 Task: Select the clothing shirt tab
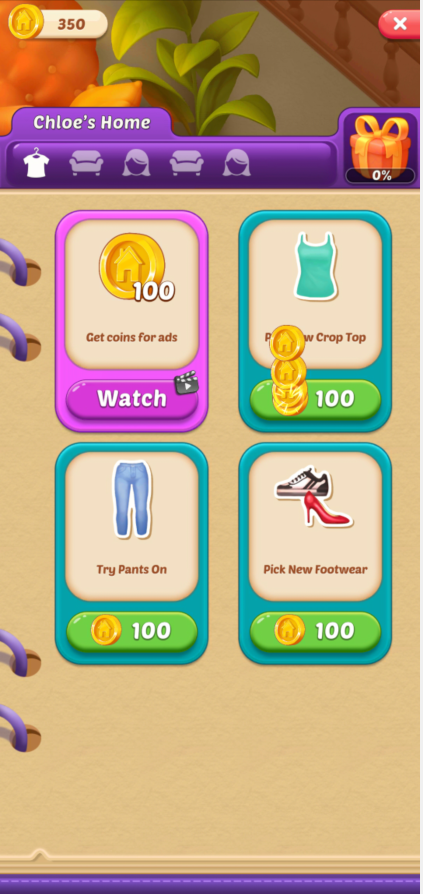[36, 163]
